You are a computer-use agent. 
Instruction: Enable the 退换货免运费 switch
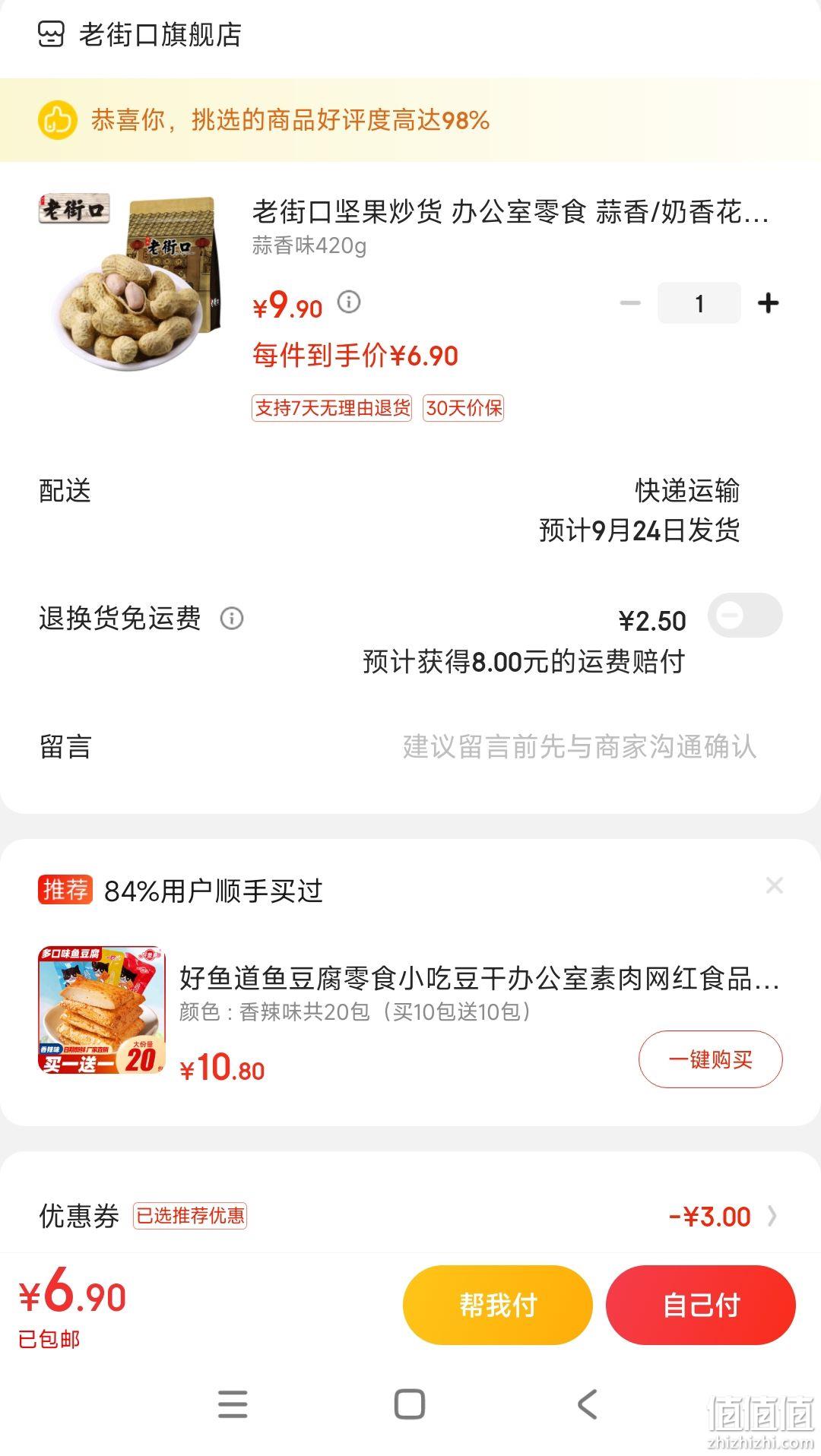point(745,616)
